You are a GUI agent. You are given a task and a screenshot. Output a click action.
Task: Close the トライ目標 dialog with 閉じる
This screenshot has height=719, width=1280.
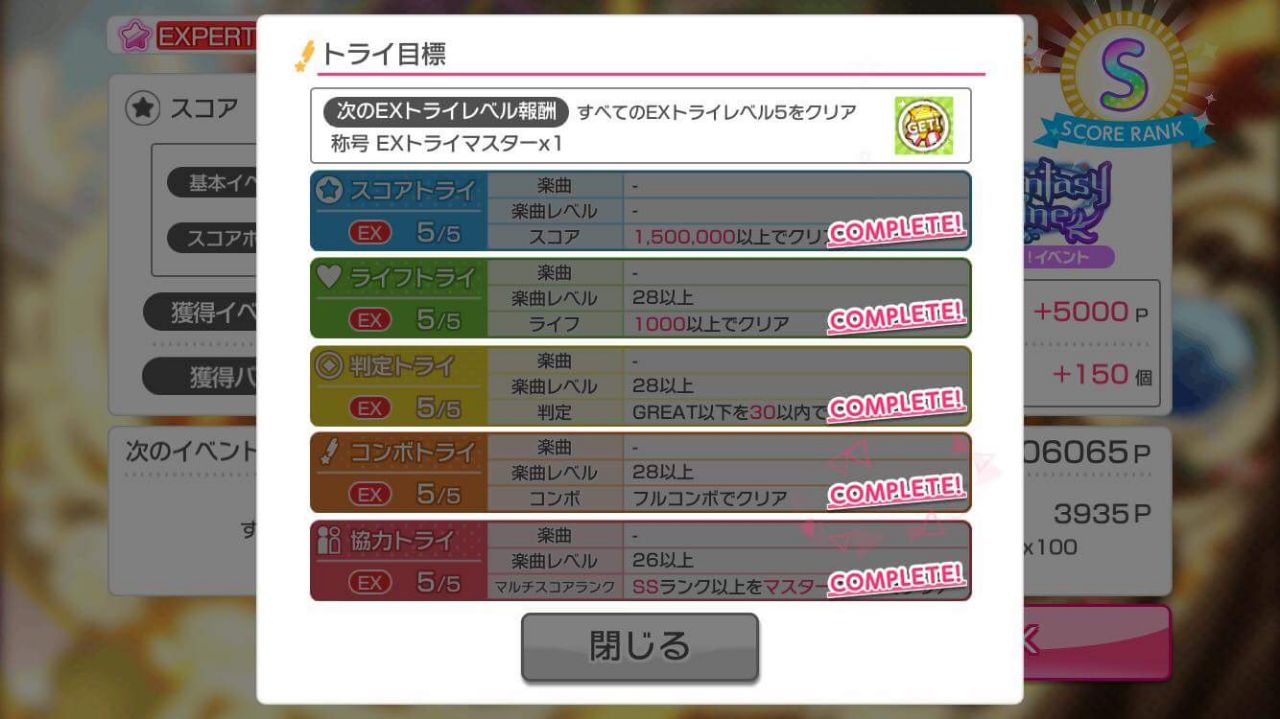click(639, 647)
